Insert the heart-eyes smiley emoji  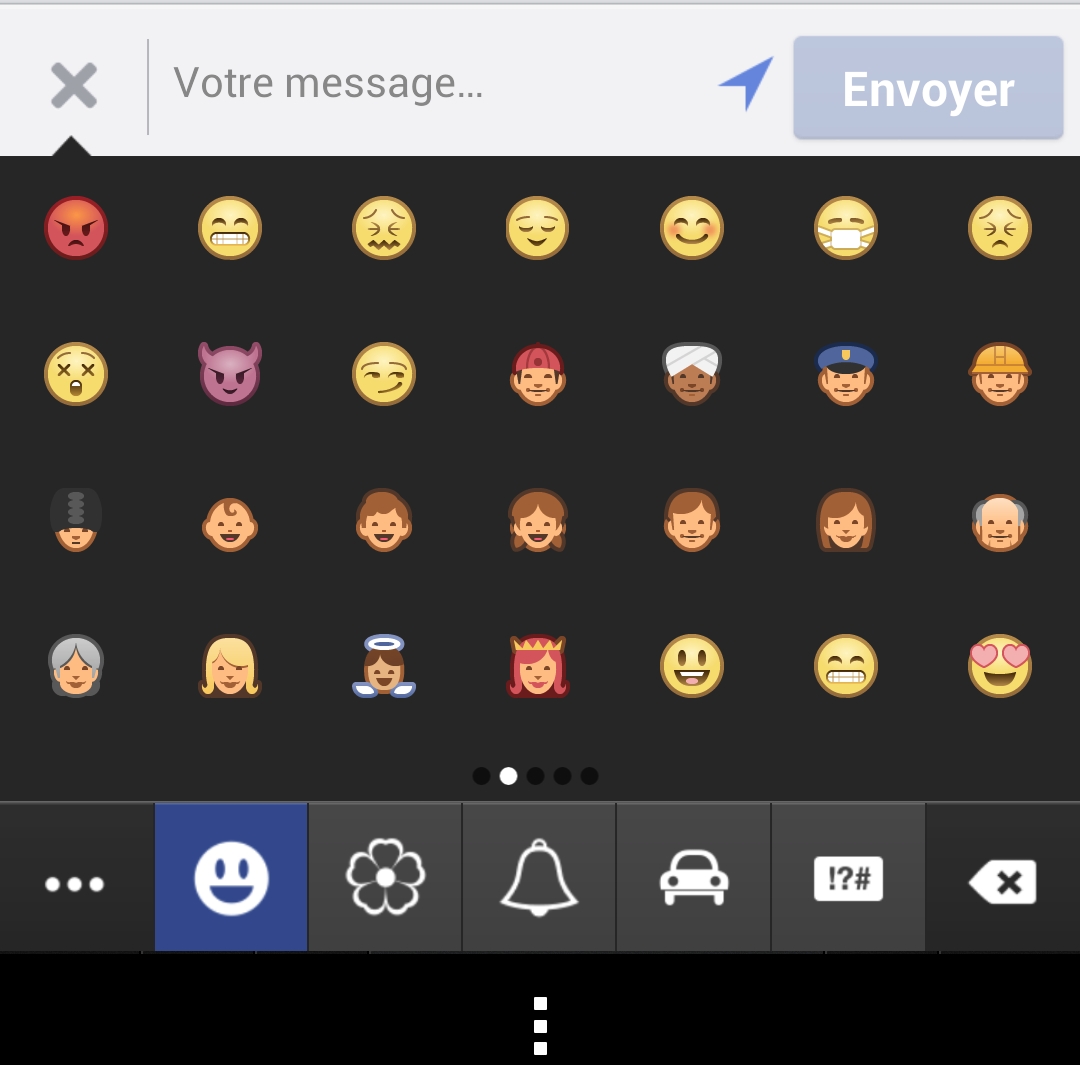click(1000, 666)
